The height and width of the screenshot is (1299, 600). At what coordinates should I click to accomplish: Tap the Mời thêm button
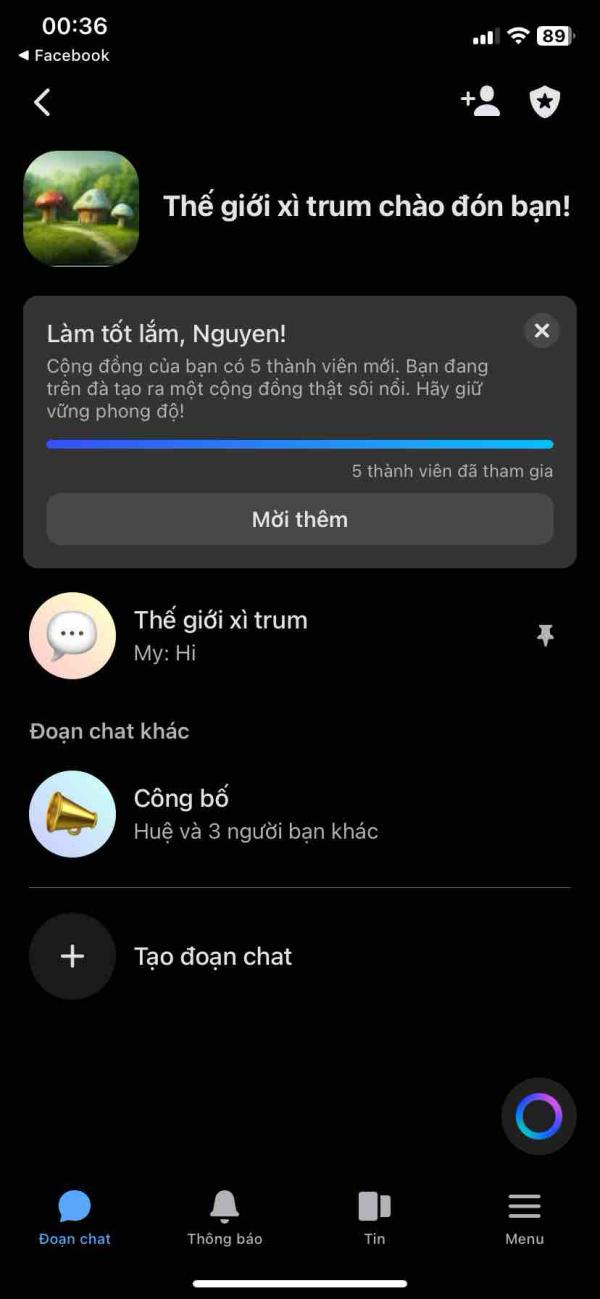point(300,519)
